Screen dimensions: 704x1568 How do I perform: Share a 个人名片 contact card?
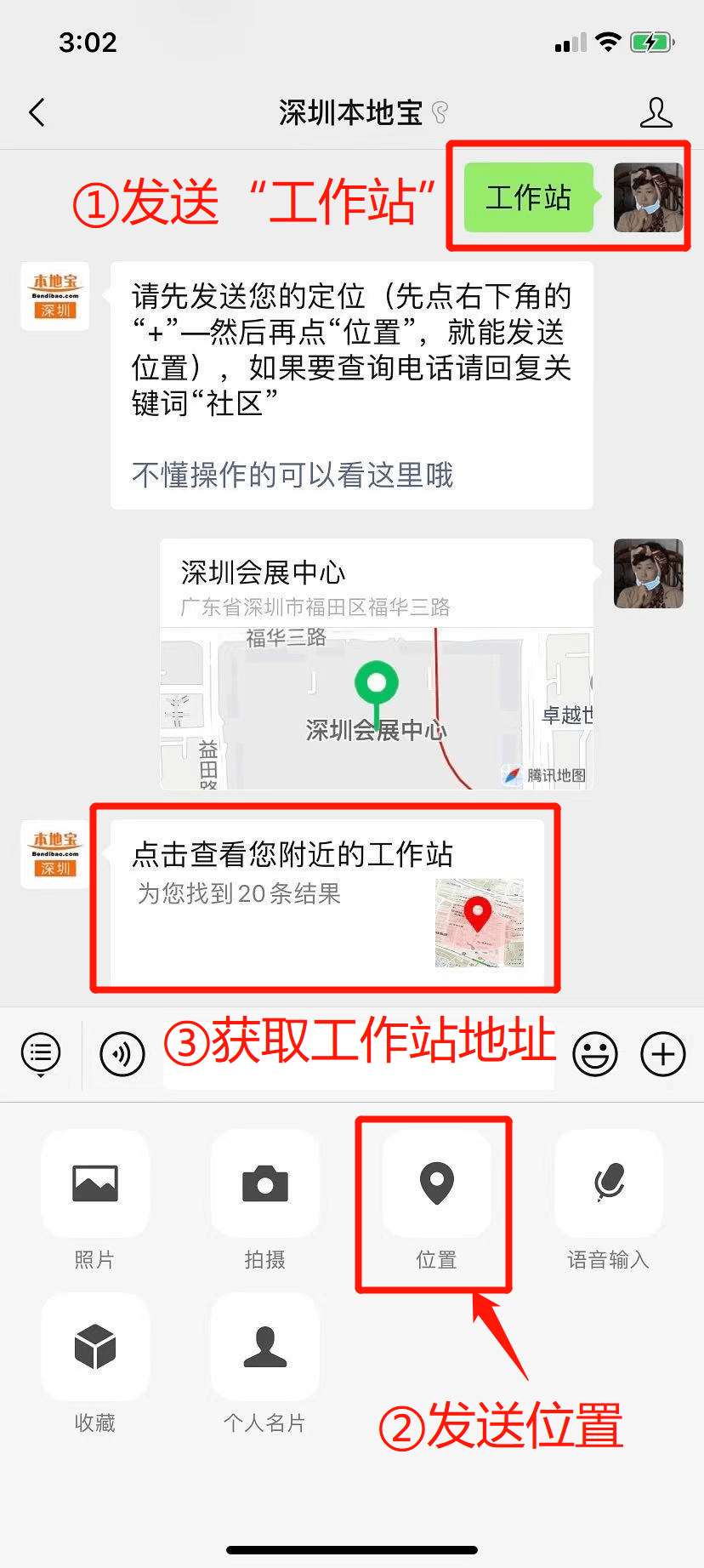pos(265,1347)
